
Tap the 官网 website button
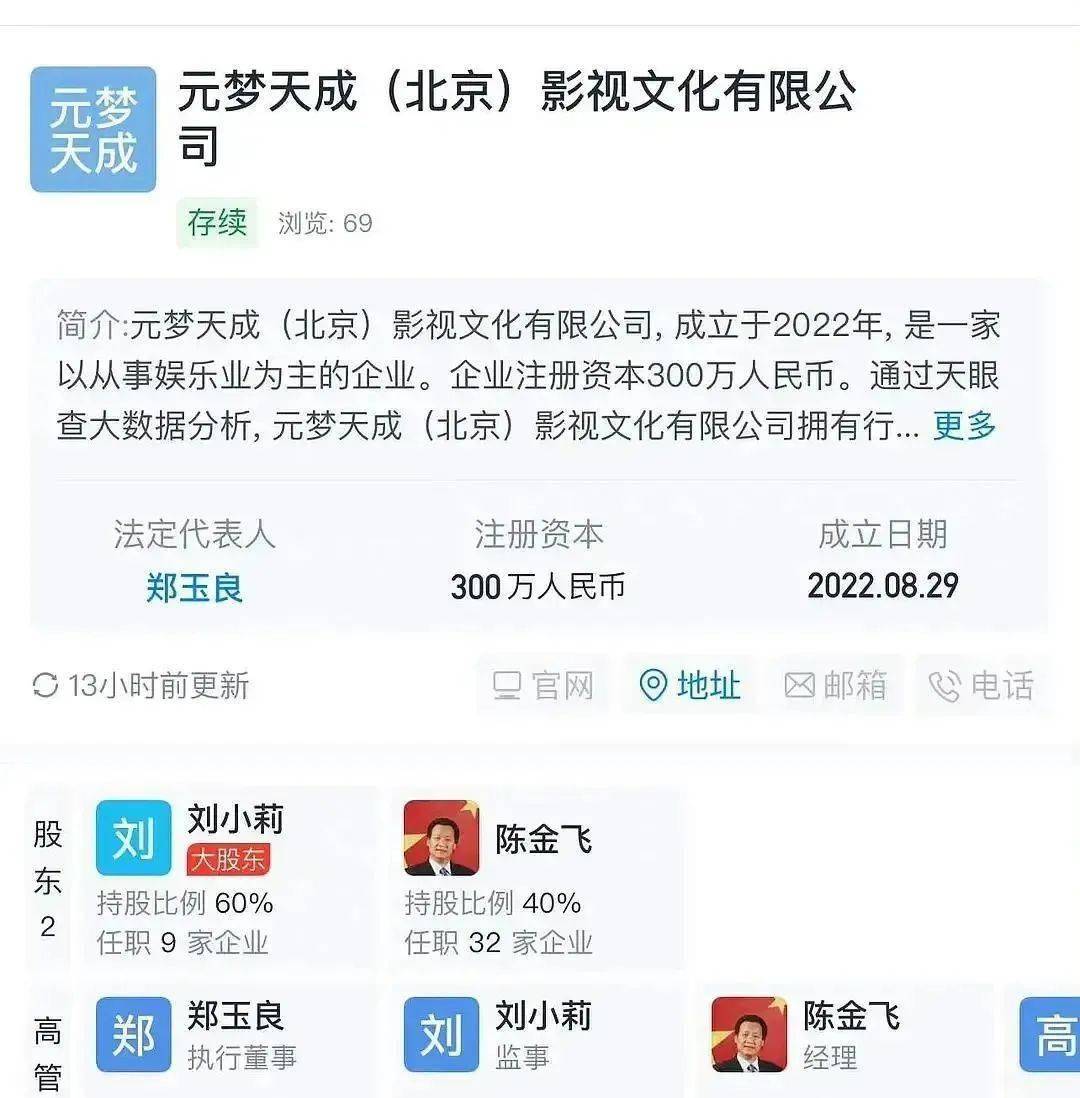pyautogui.click(x=543, y=685)
